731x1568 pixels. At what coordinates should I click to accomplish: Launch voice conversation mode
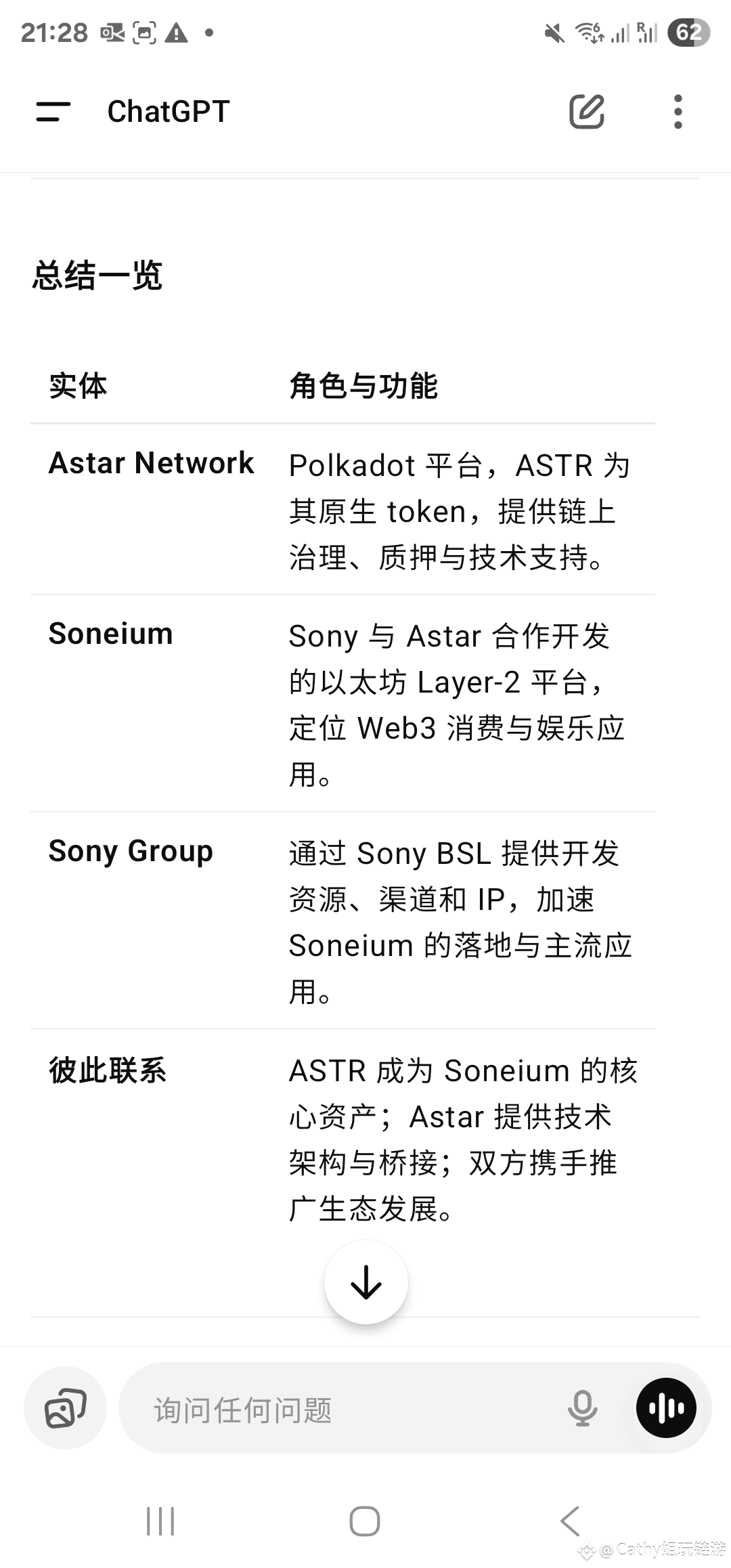point(666,1408)
